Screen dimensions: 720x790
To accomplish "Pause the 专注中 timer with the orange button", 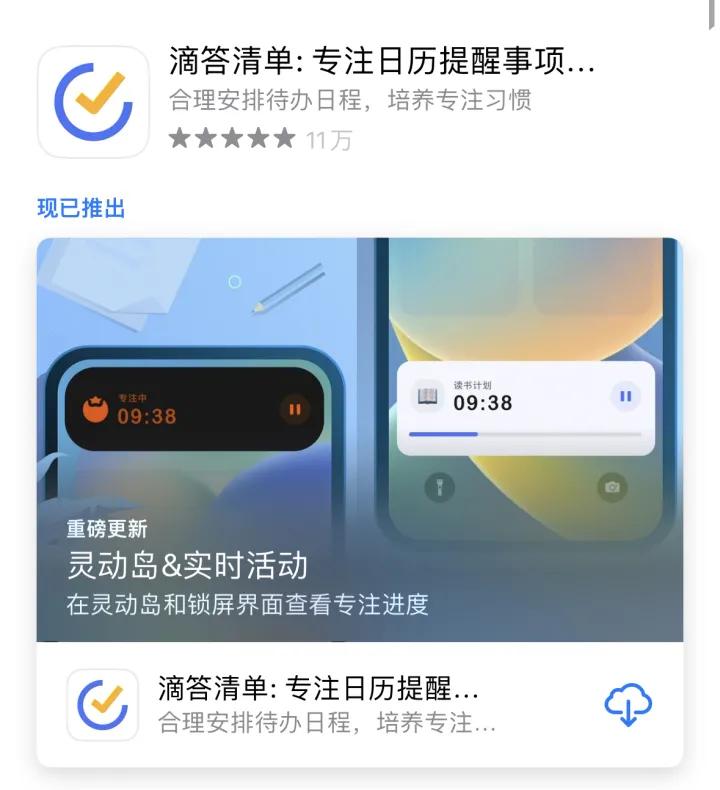I will (296, 407).
